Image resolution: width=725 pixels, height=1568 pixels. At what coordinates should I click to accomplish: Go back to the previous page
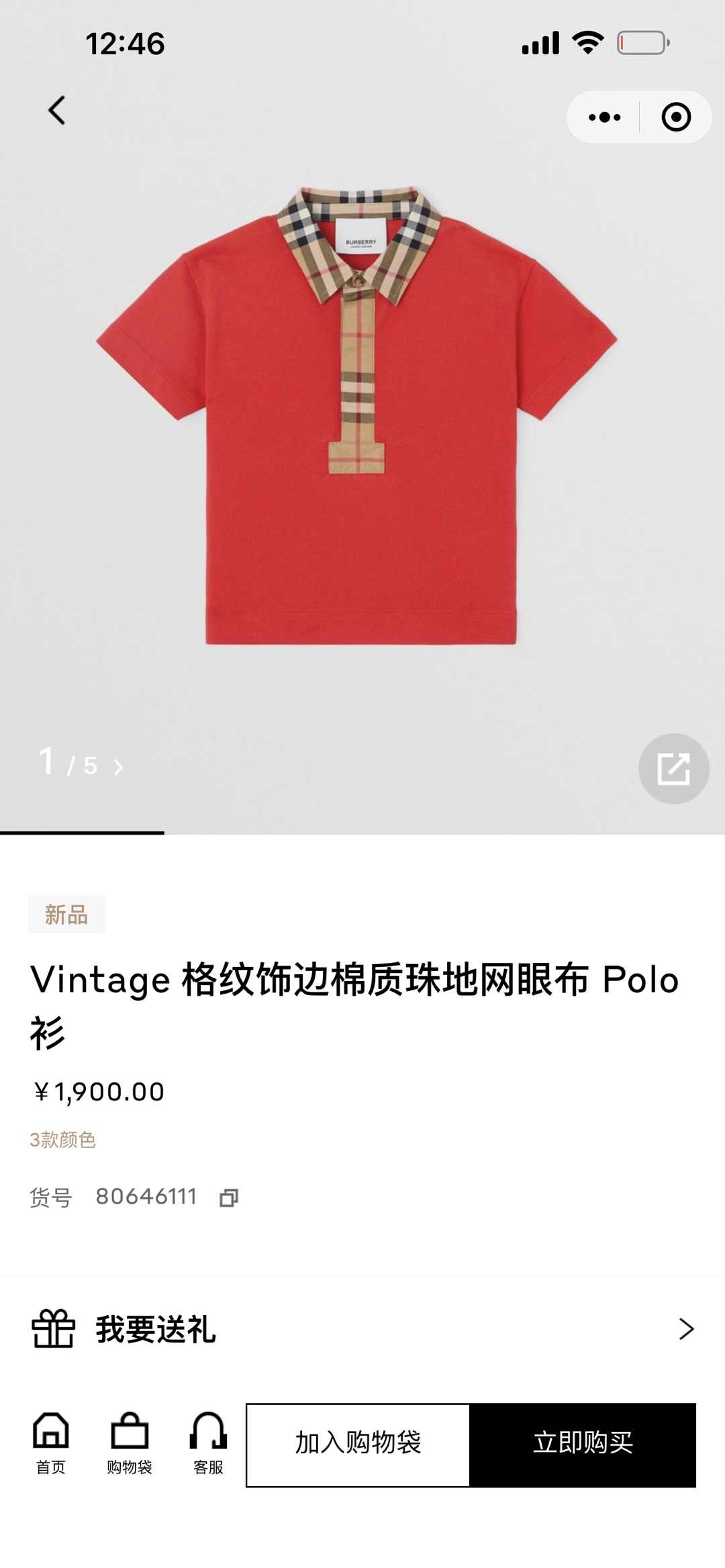(57, 111)
